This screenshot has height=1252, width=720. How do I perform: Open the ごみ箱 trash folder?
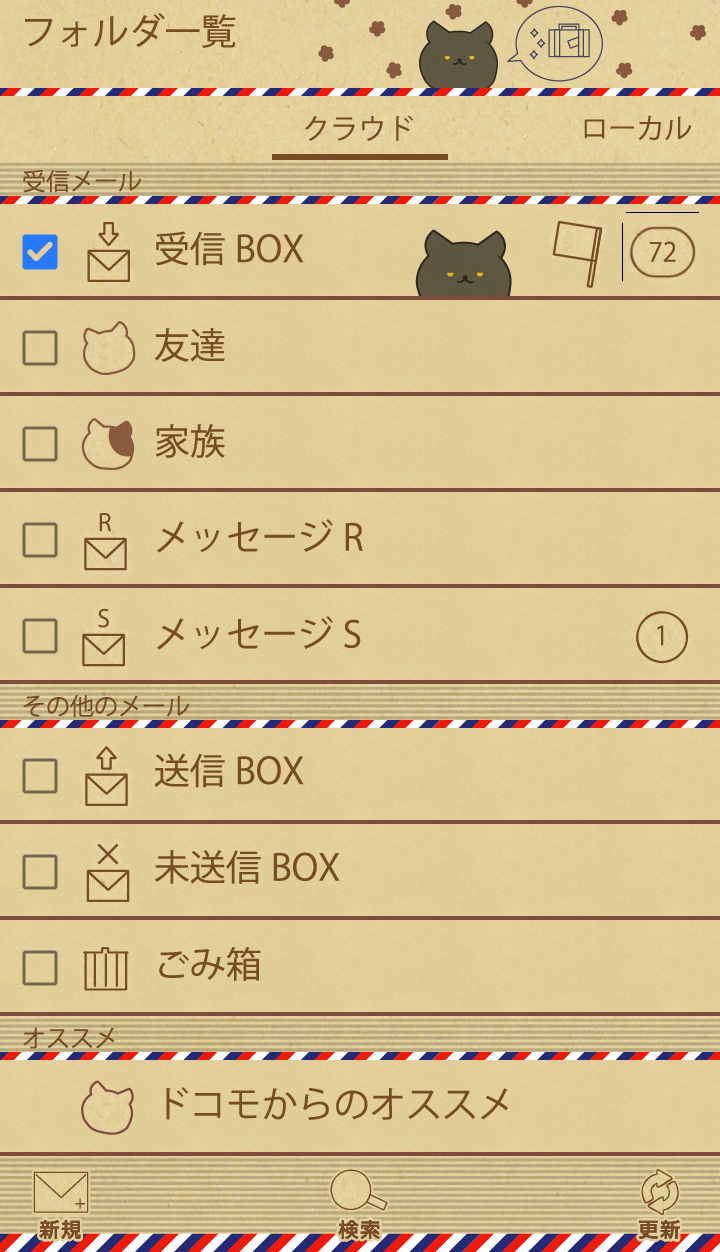[x=209, y=966]
